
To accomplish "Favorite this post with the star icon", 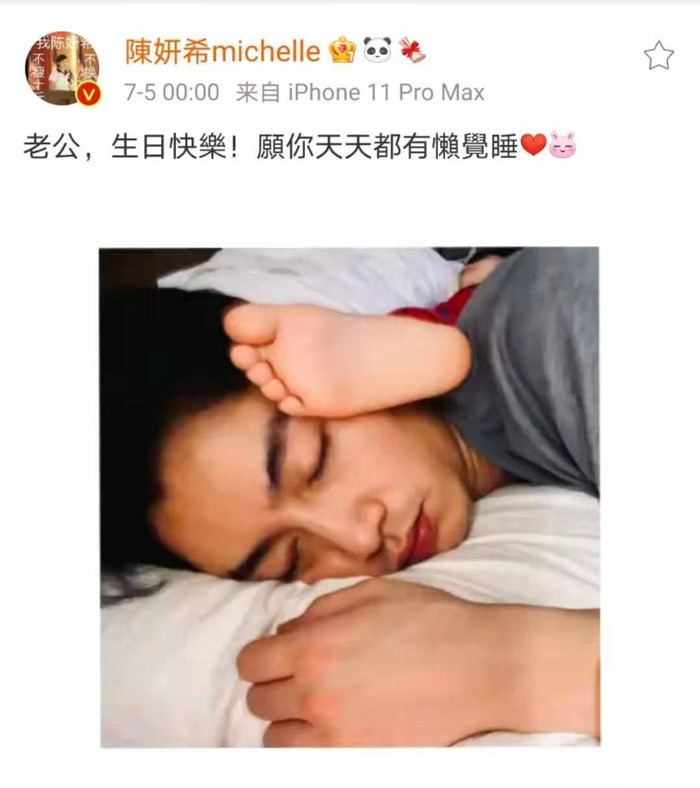I will pyautogui.click(x=658, y=56).
